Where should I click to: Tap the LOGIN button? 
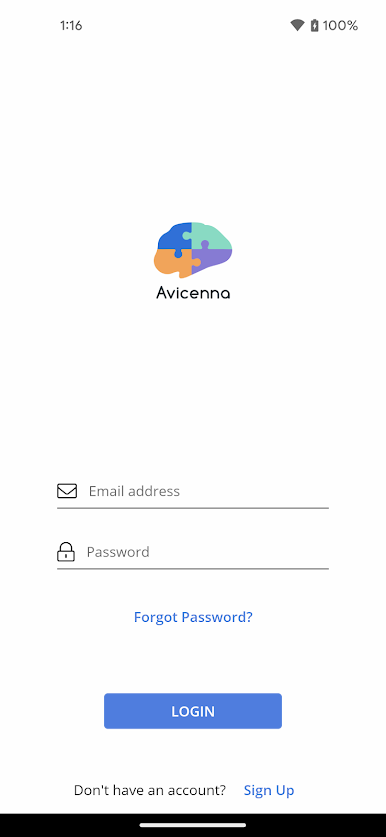[193, 711]
